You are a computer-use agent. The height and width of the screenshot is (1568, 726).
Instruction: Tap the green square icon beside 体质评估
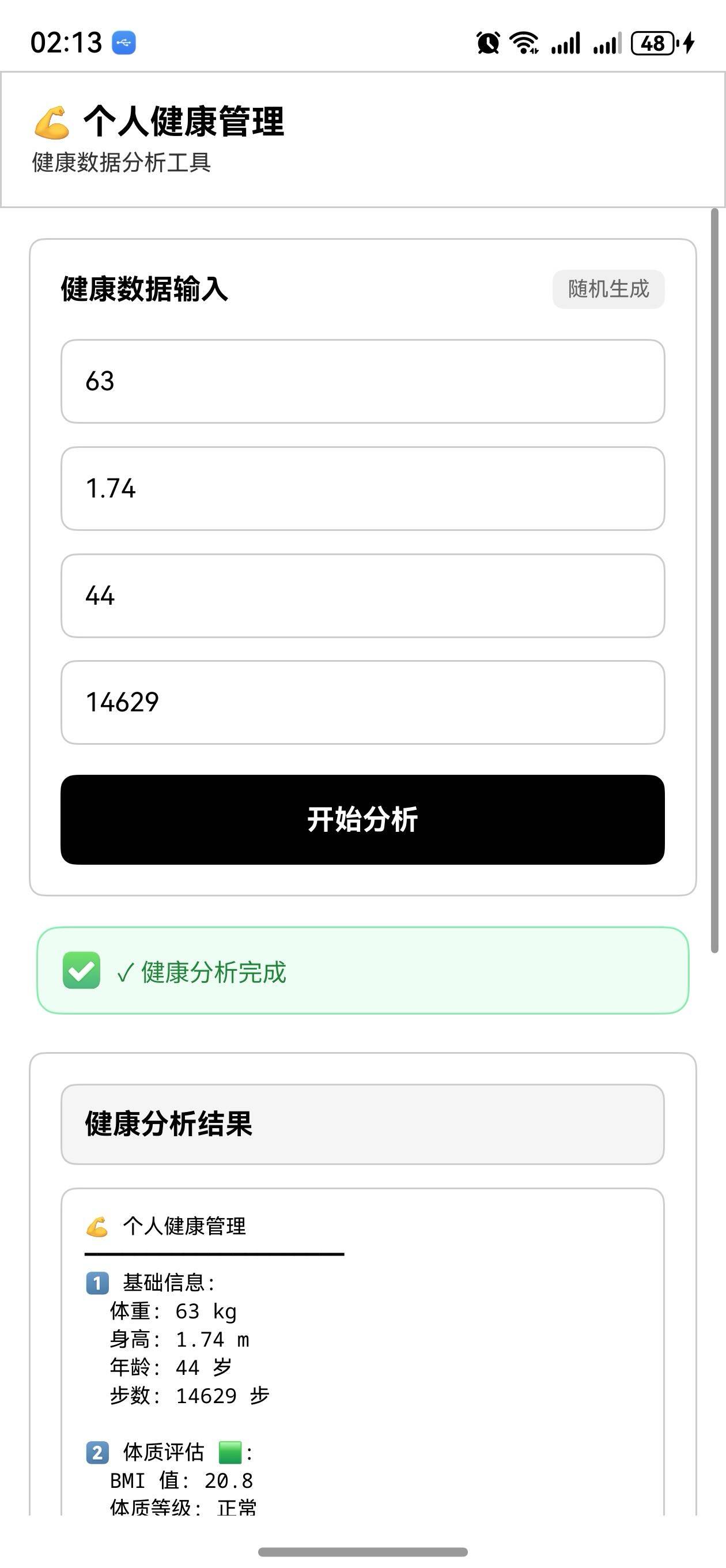click(229, 1451)
